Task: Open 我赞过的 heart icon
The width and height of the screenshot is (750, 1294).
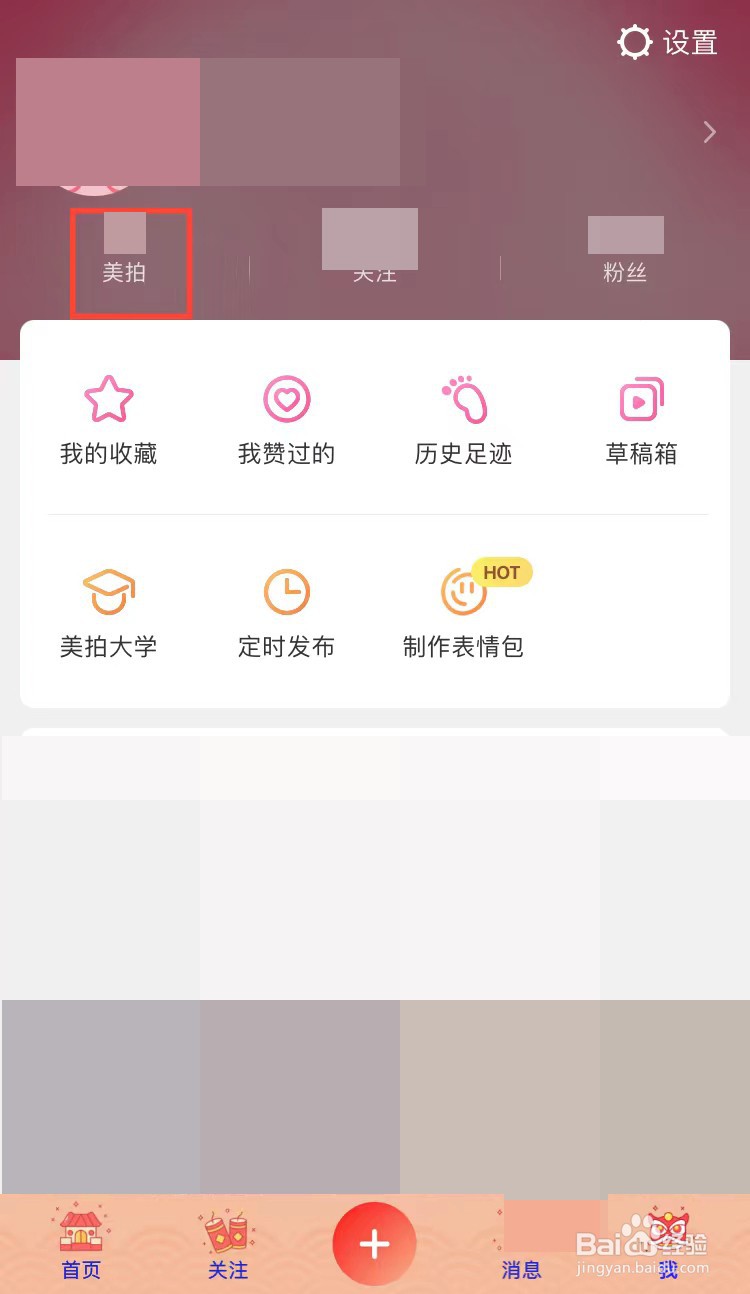Action: [x=286, y=400]
